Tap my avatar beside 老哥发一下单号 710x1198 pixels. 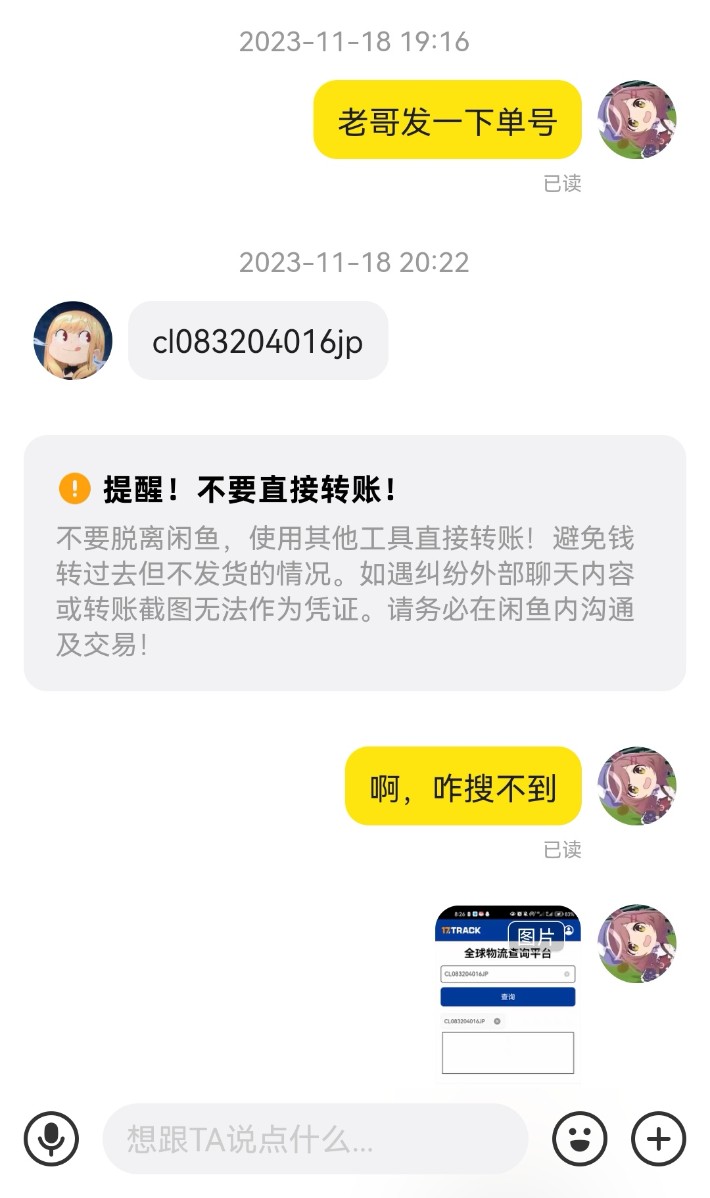pos(637,119)
